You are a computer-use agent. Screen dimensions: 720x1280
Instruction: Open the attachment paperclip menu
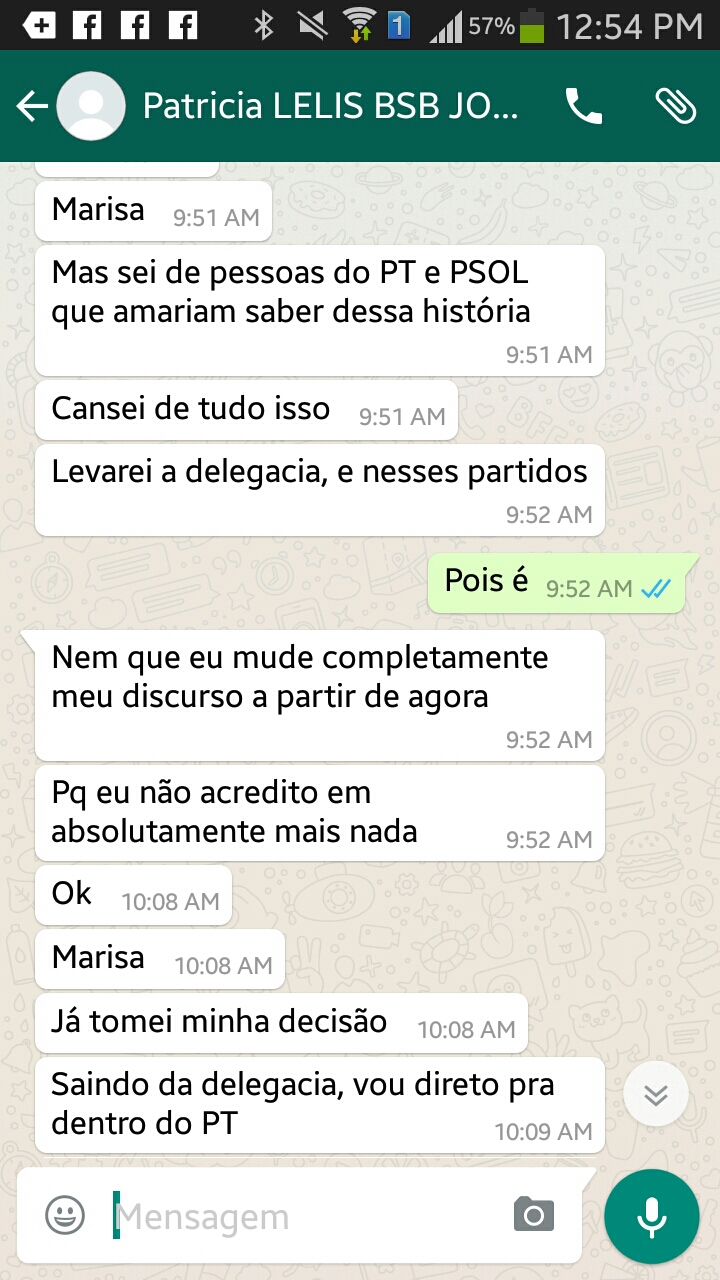point(675,106)
